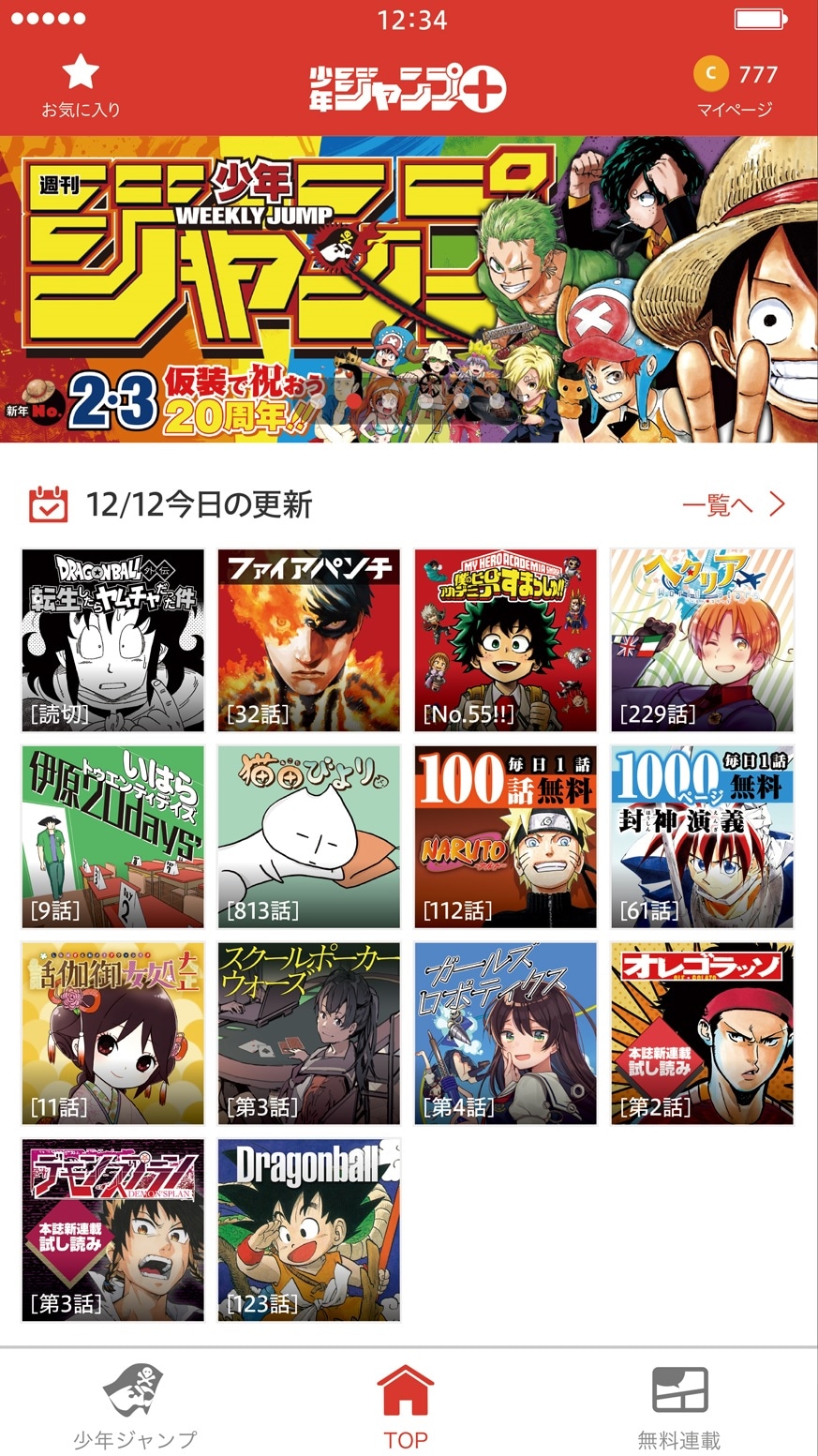
Task: Open NARUTO chapter 112 free tile
Action: (x=506, y=837)
